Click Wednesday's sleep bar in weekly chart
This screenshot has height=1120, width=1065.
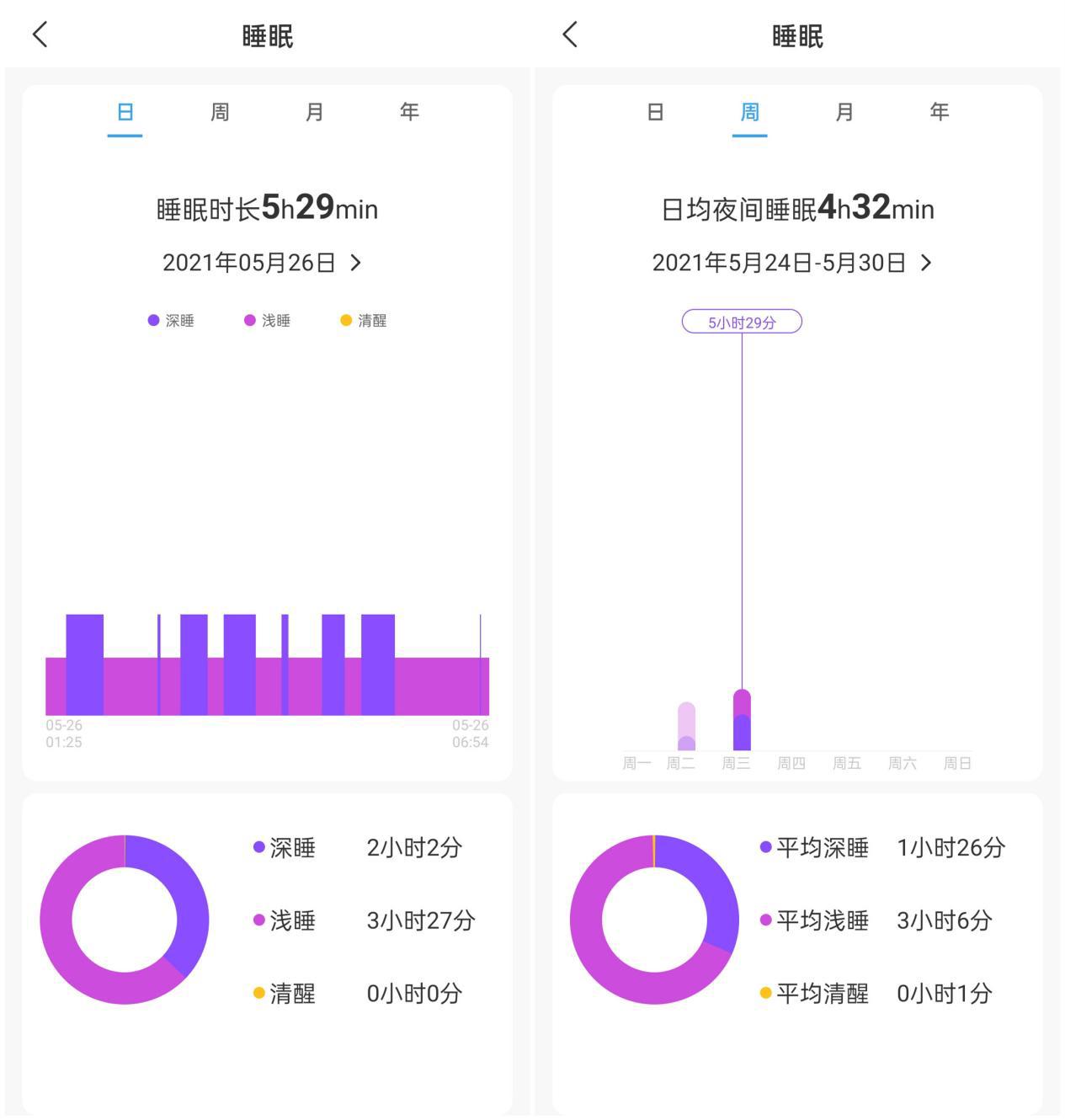742,720
